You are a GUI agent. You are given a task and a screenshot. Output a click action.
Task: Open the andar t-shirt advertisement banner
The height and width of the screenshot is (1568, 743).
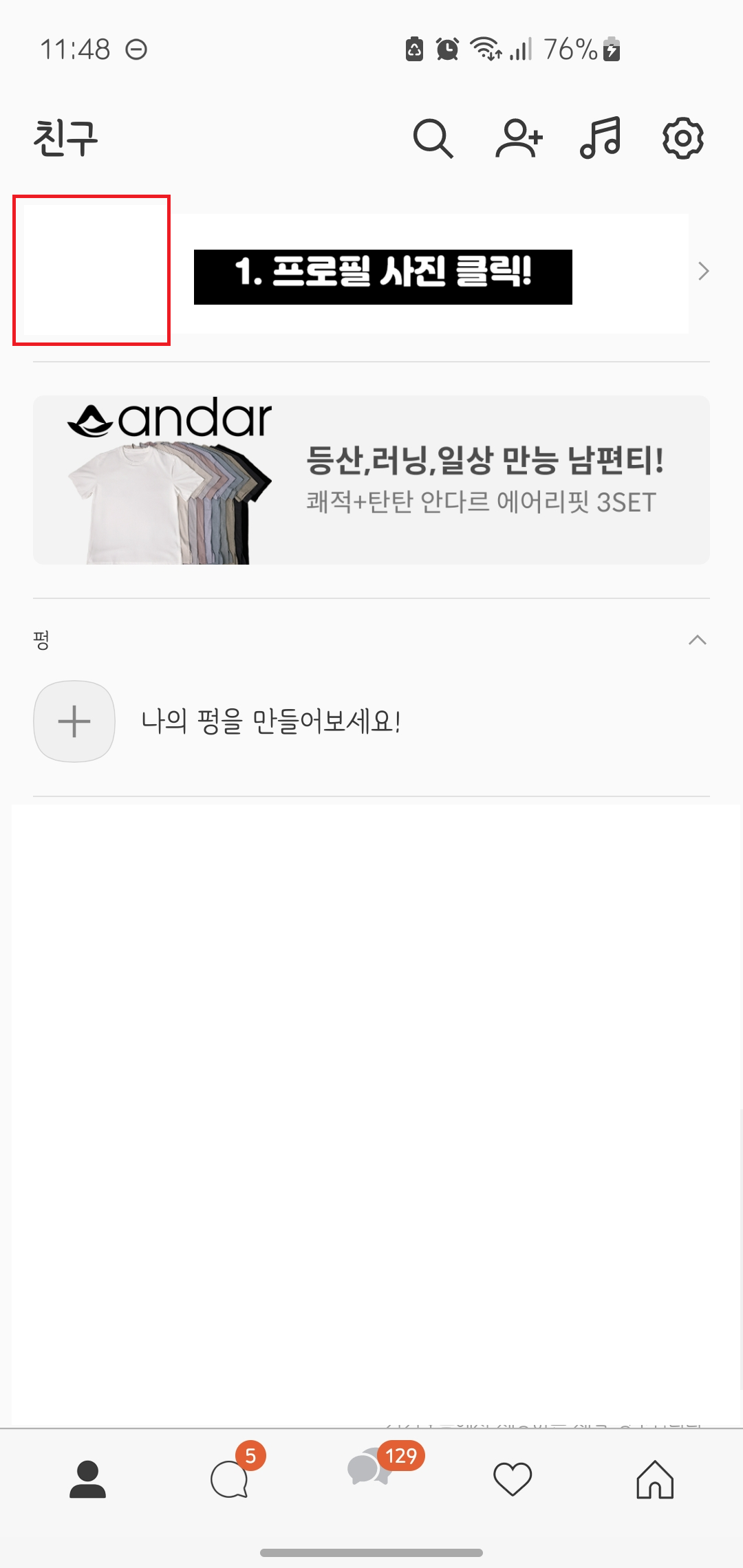371,478
